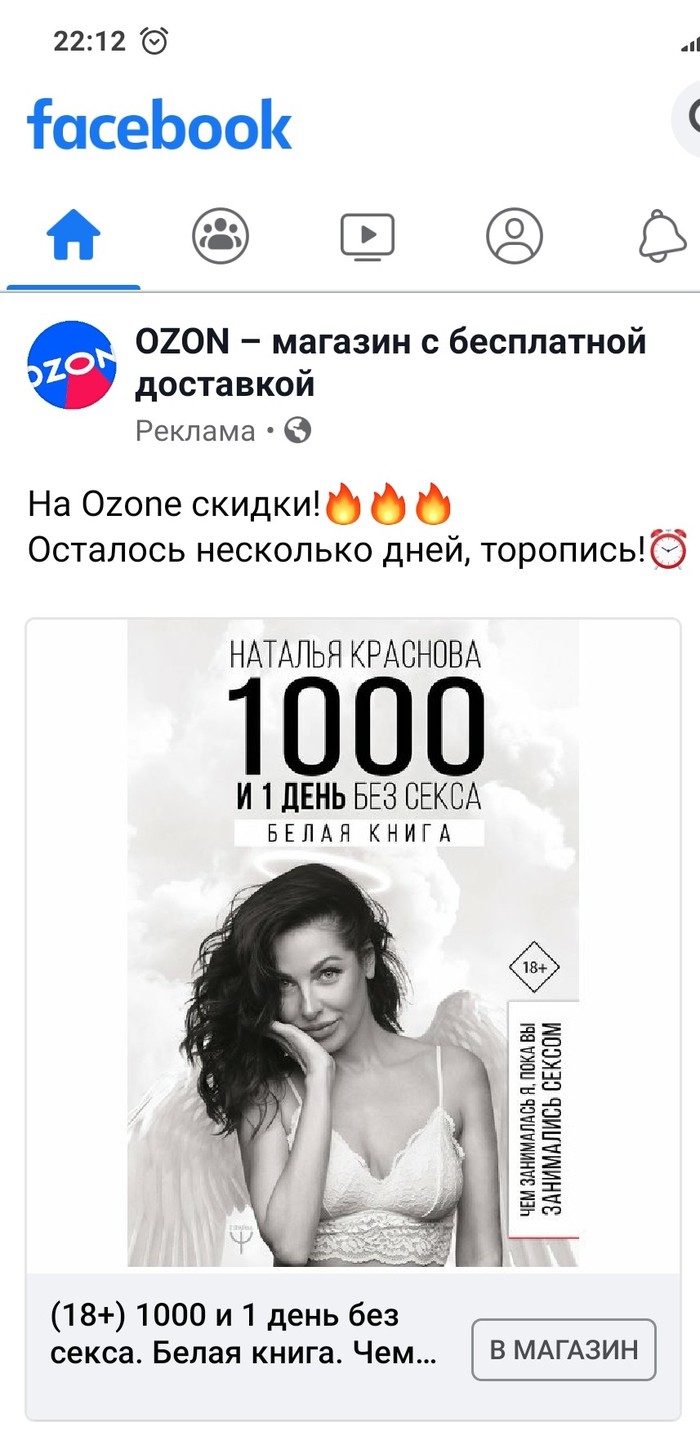The image size is (700, 1440).
Task: Open the OZON page from its avatar
Action: (71, 365)
